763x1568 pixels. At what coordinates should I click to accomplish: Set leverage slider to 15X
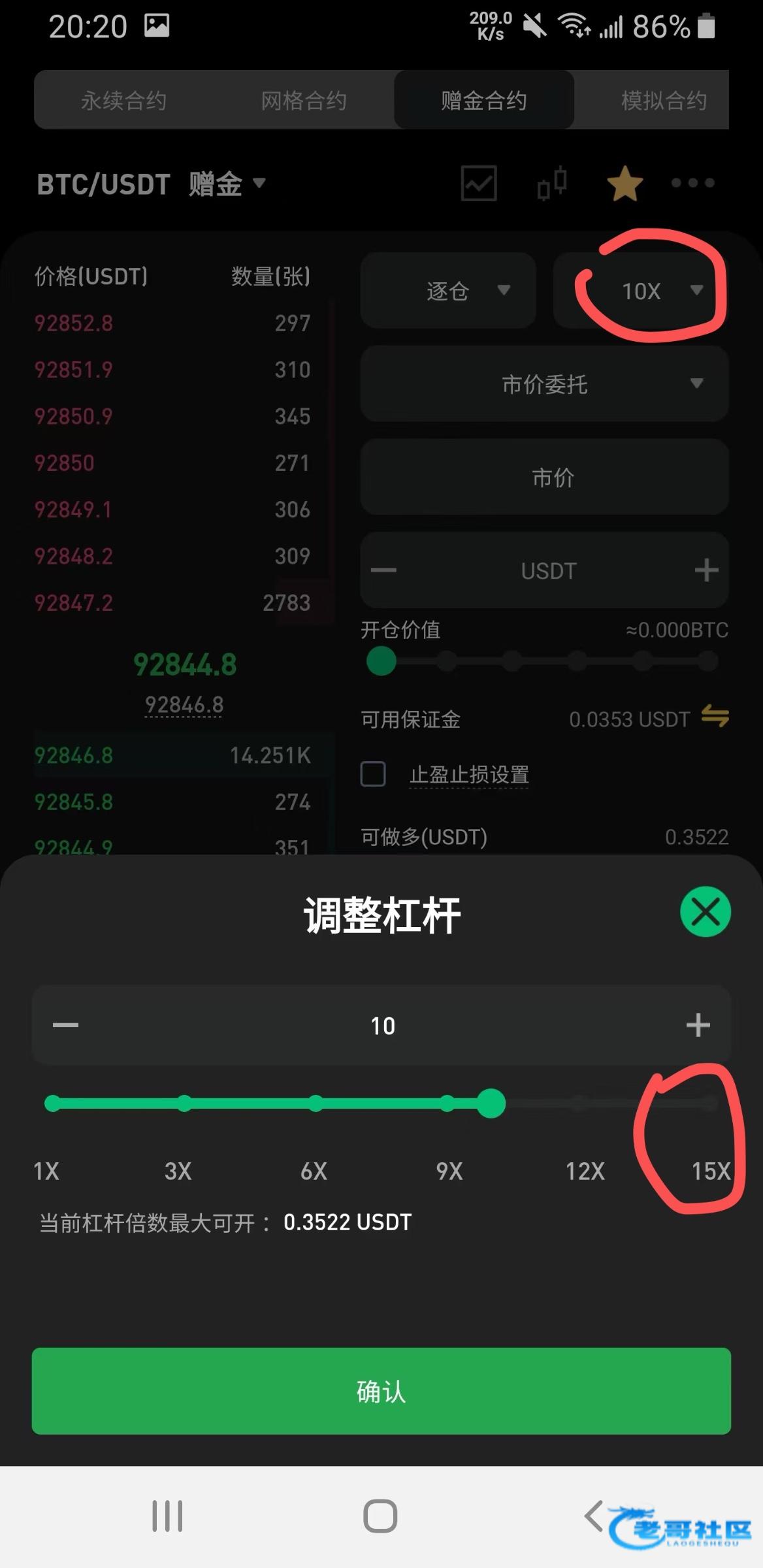coord(709,1104)
